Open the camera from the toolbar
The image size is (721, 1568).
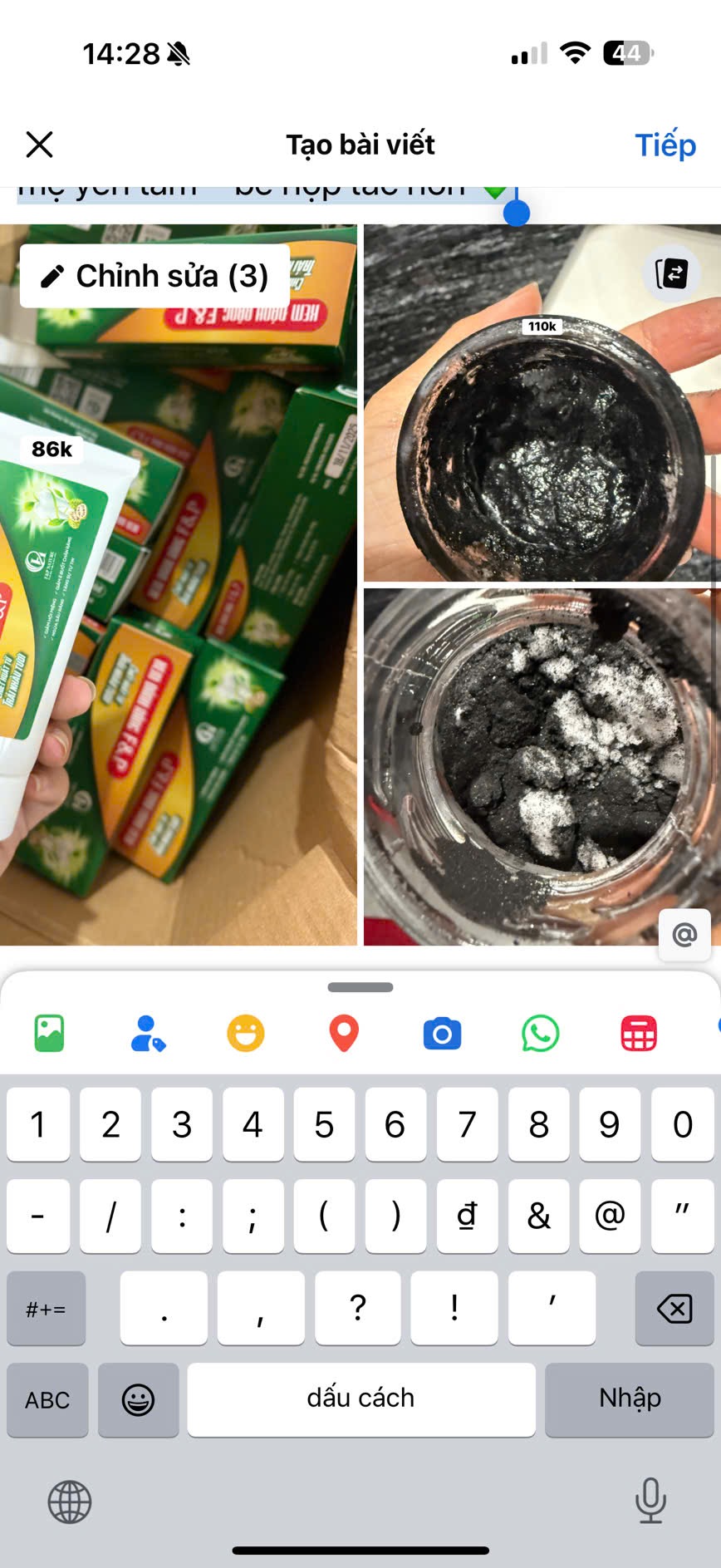point(442,1034)
